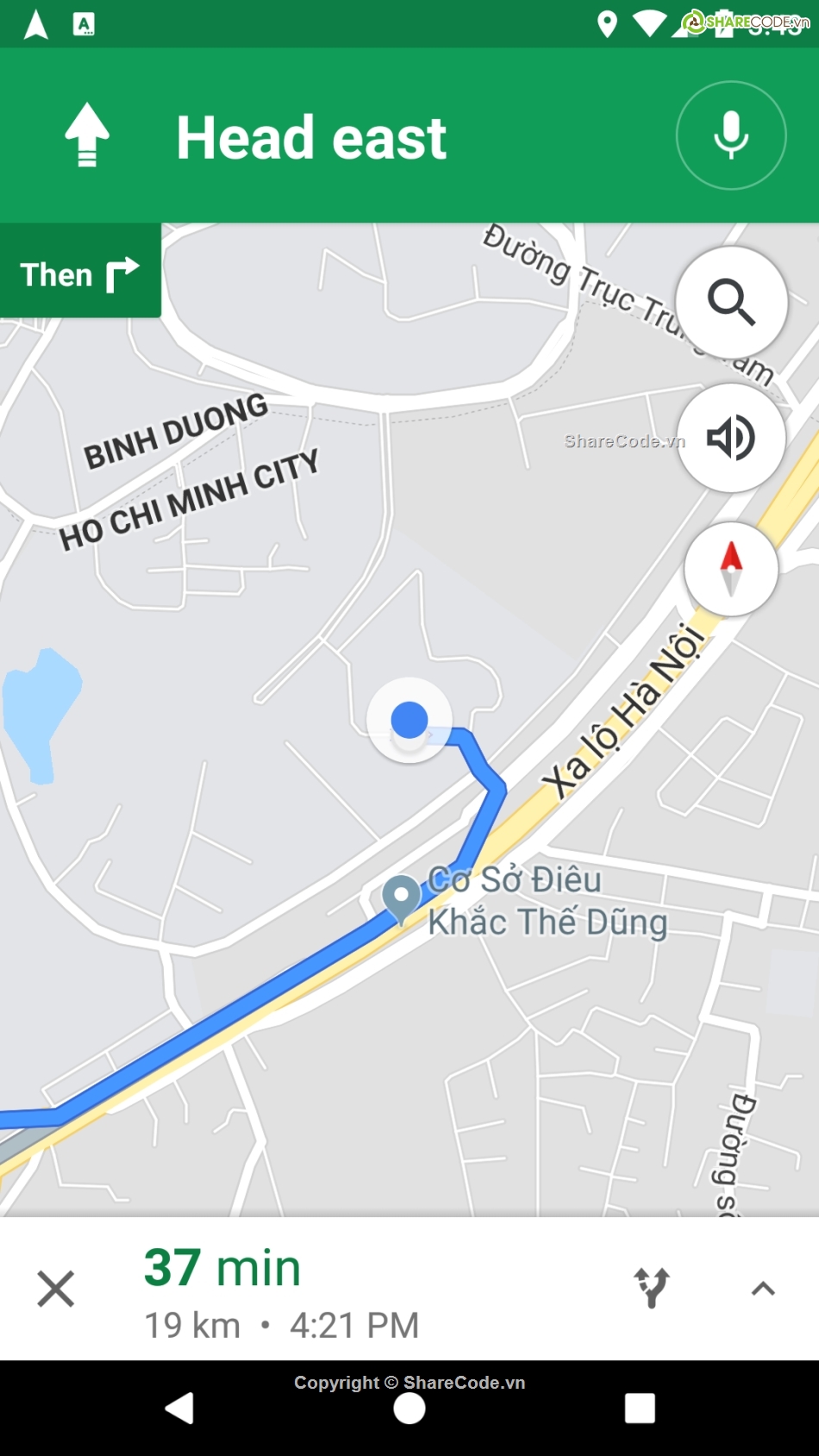Close navigation with the X button
819x1456 pixels.
56,1289
